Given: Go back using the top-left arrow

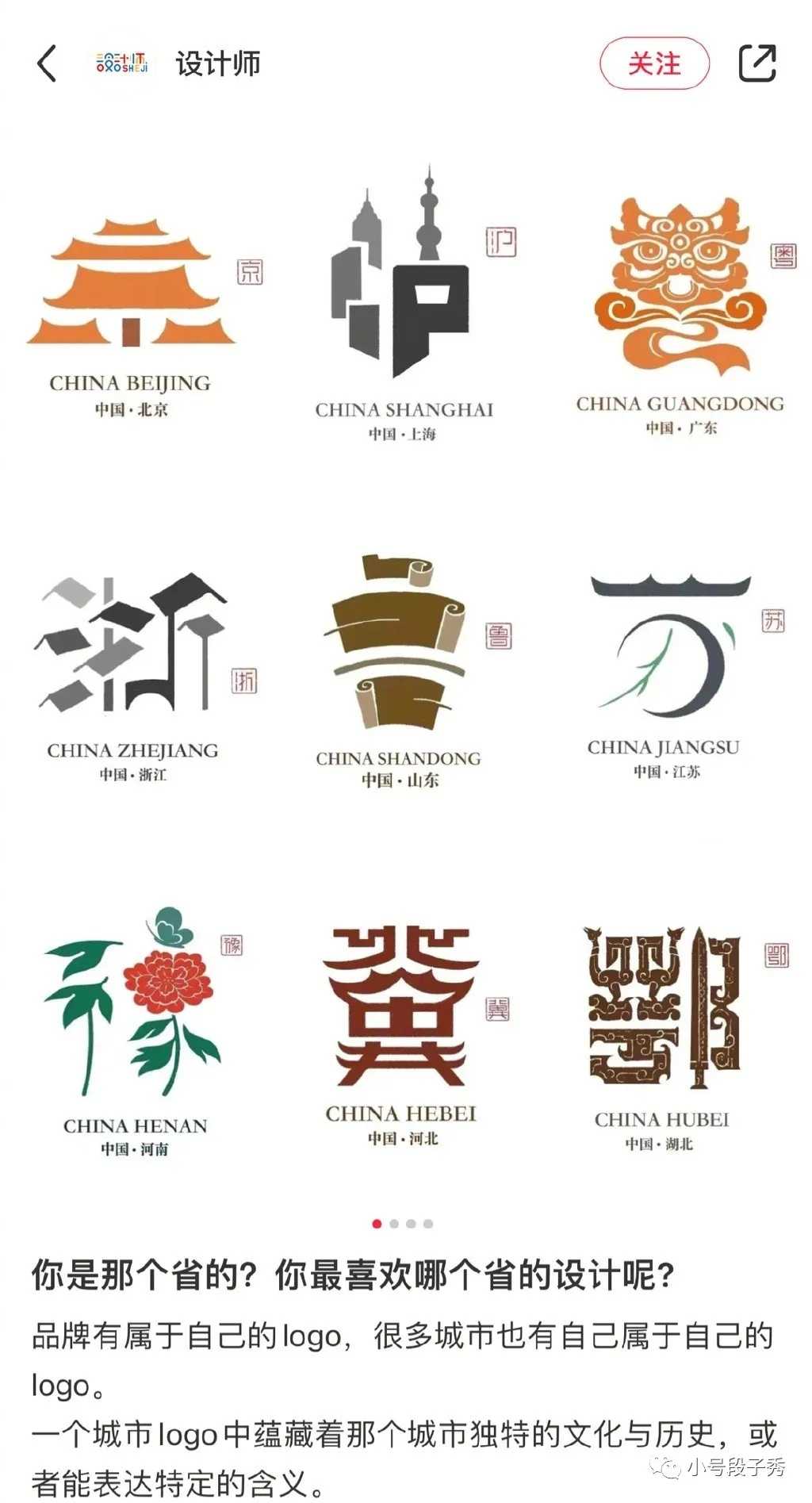Looking at the screenshot, I should point(47,63).
